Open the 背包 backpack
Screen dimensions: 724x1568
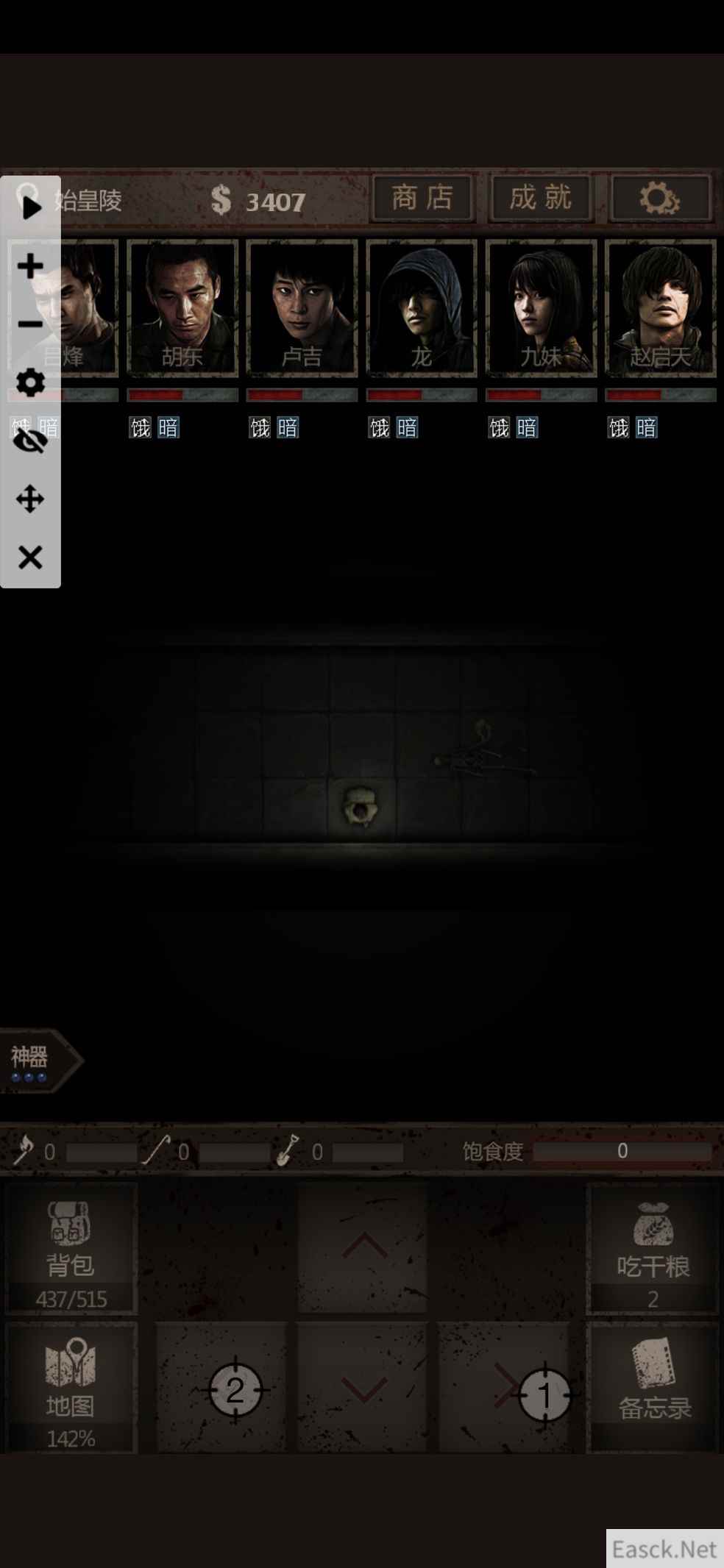tap(71, 1249)
